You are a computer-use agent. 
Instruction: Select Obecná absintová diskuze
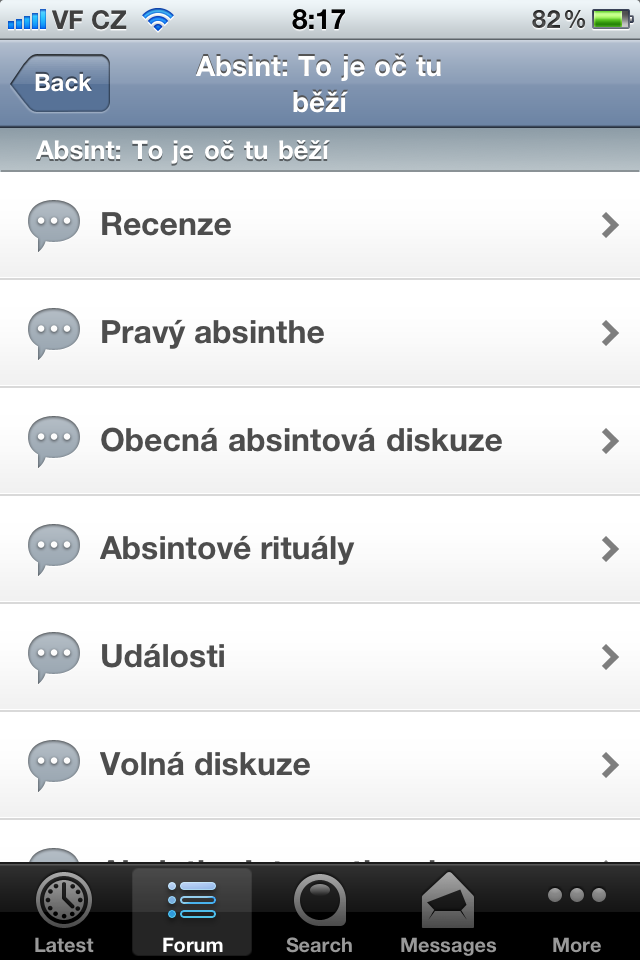[320, 441]
